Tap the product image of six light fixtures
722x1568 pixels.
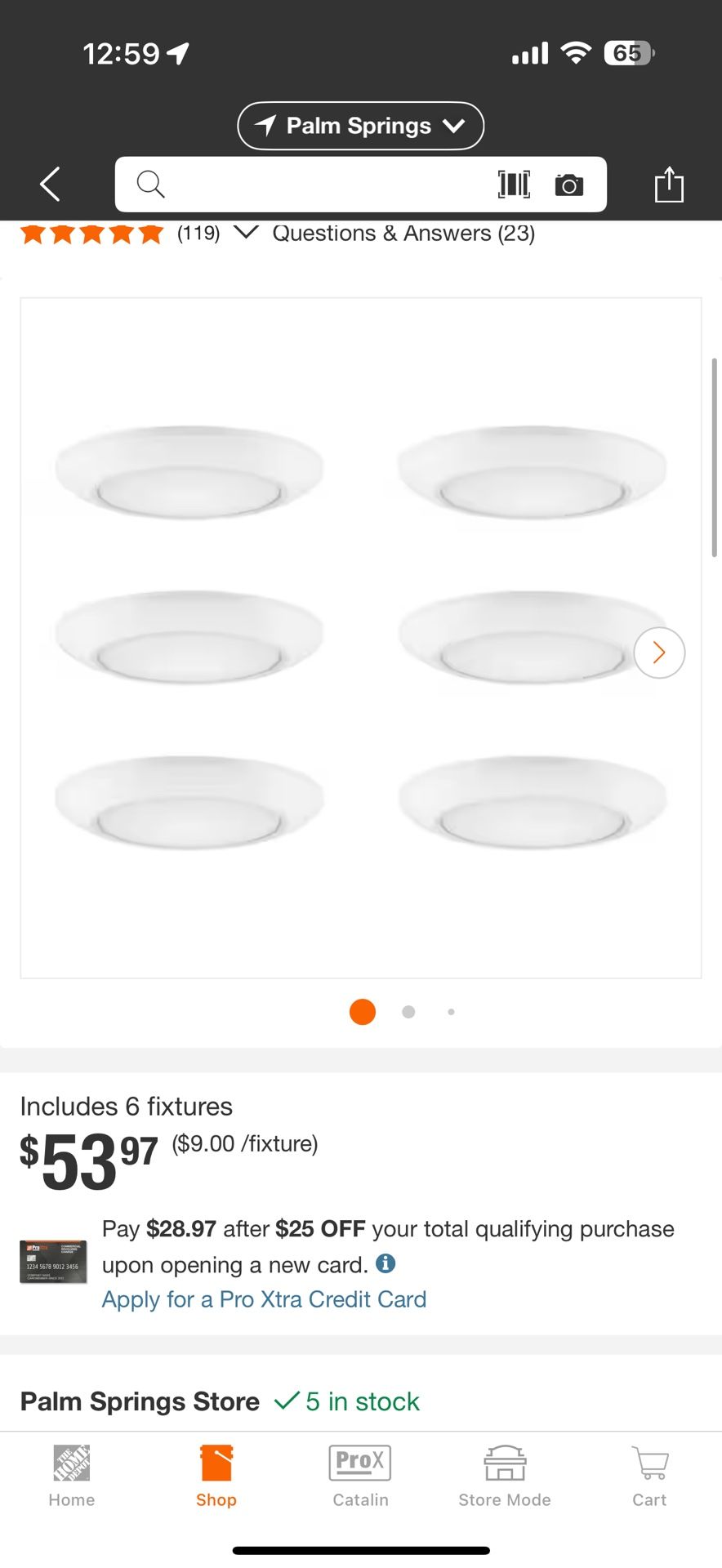(360, 637)
